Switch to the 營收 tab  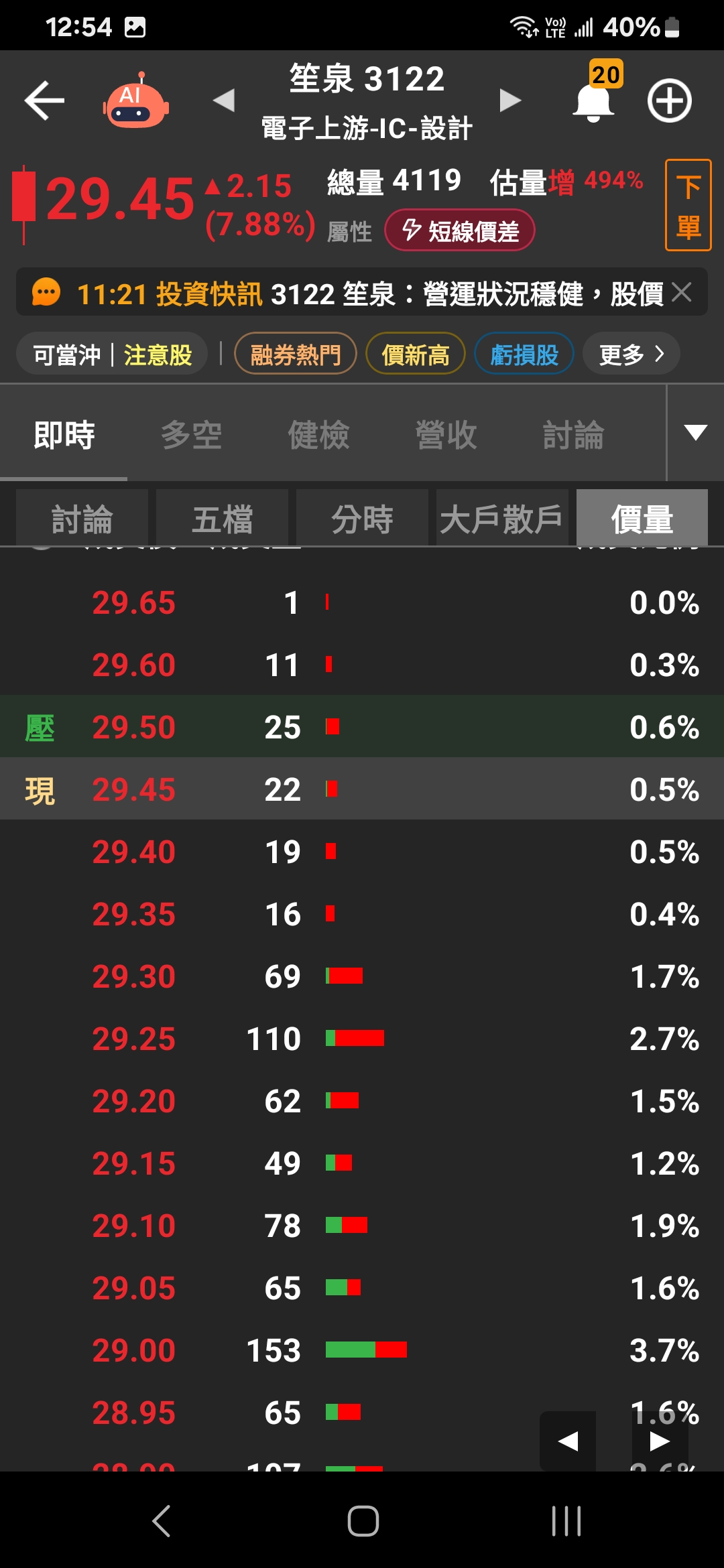coord(446,434)
